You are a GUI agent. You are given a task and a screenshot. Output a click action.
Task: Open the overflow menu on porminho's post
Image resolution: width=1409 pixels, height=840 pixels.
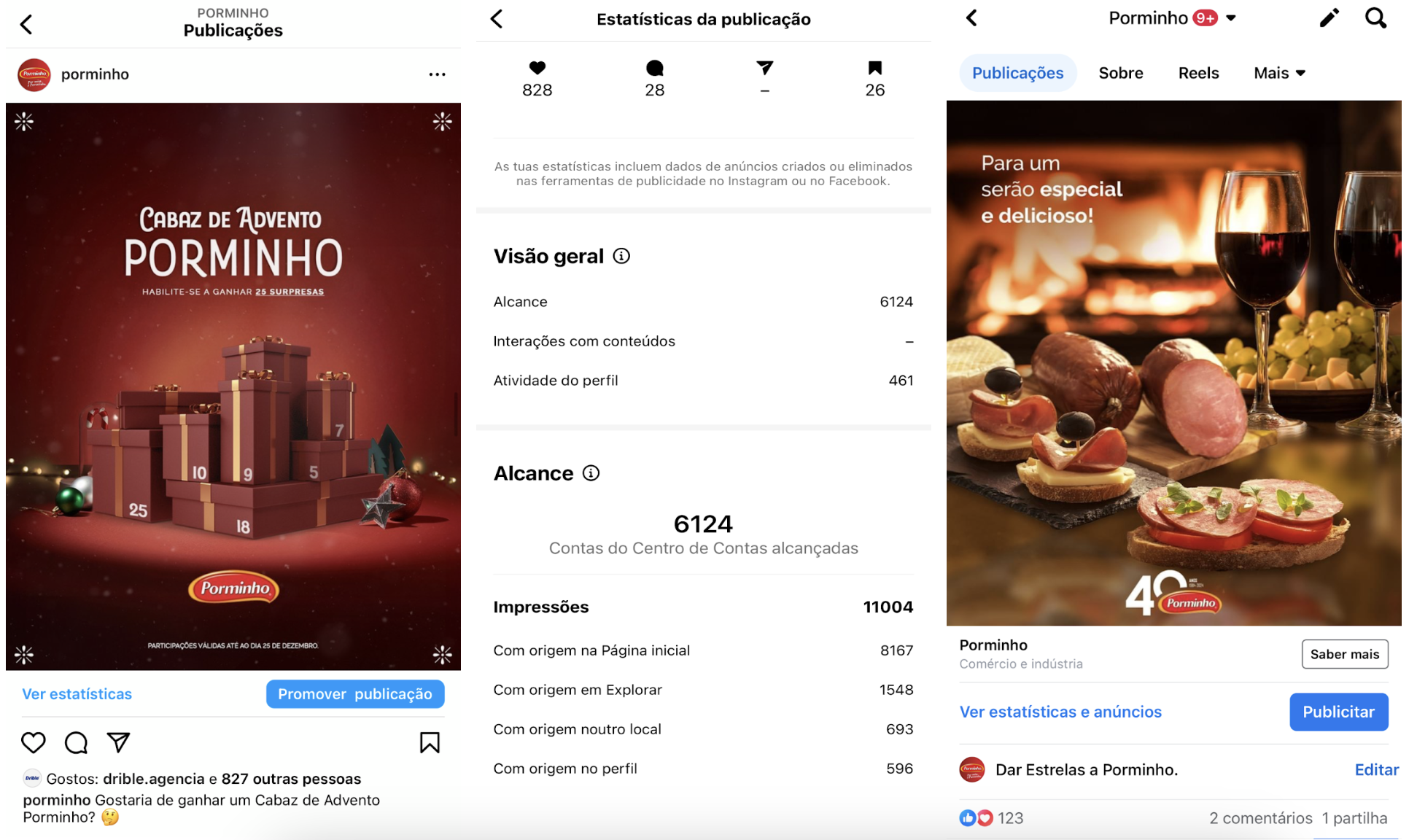pos(437,74)
